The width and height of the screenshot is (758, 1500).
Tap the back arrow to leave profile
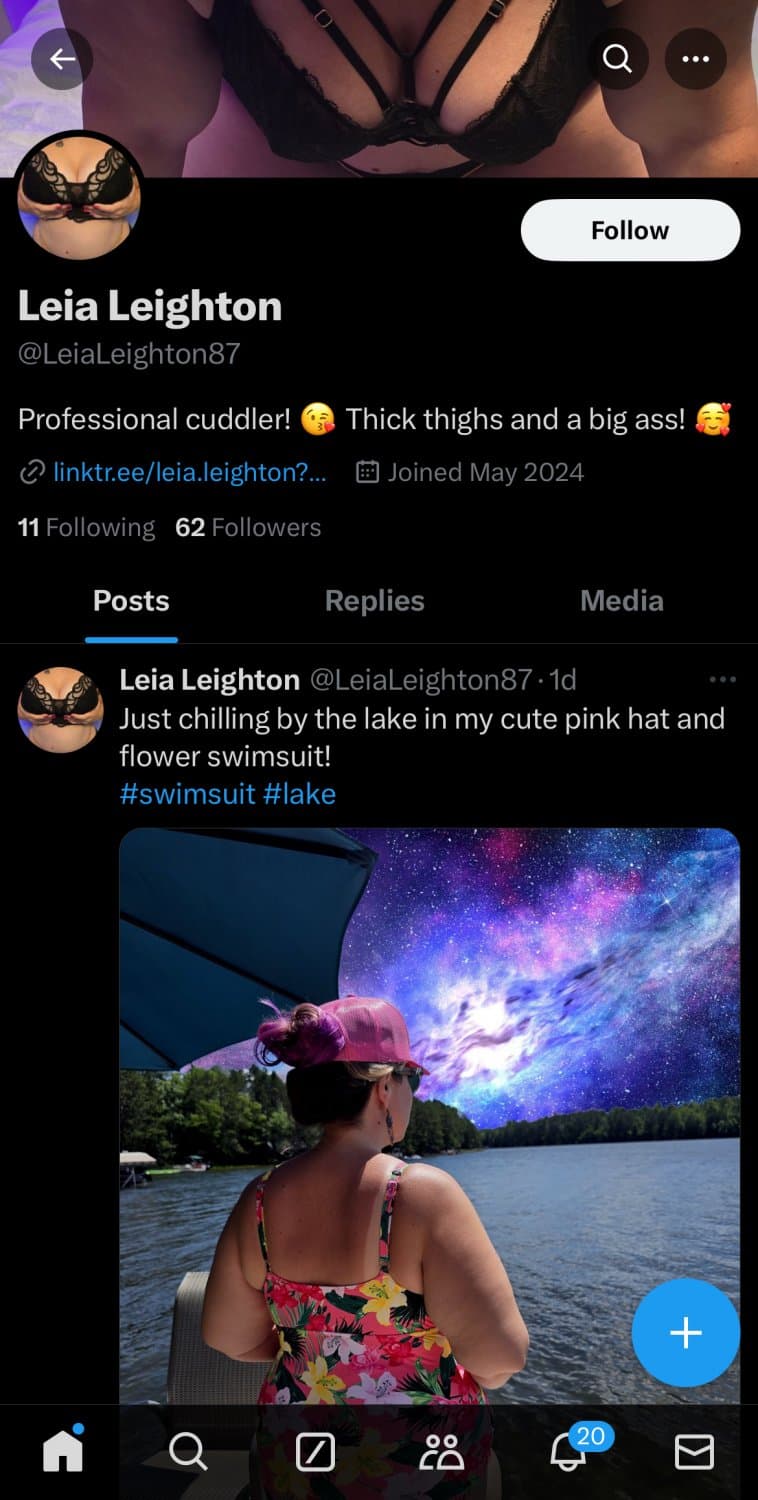click(62, 59)
